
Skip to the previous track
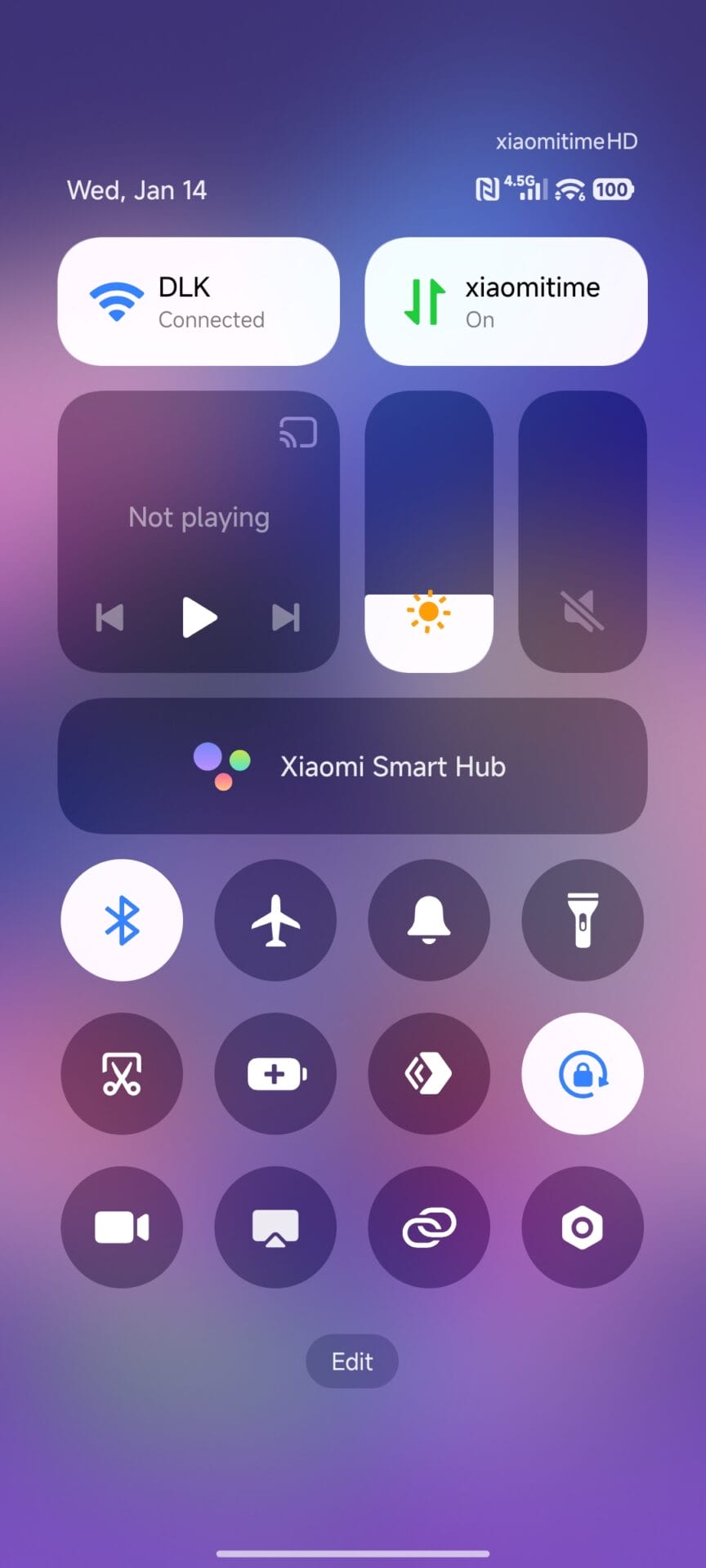coord(110,617)
